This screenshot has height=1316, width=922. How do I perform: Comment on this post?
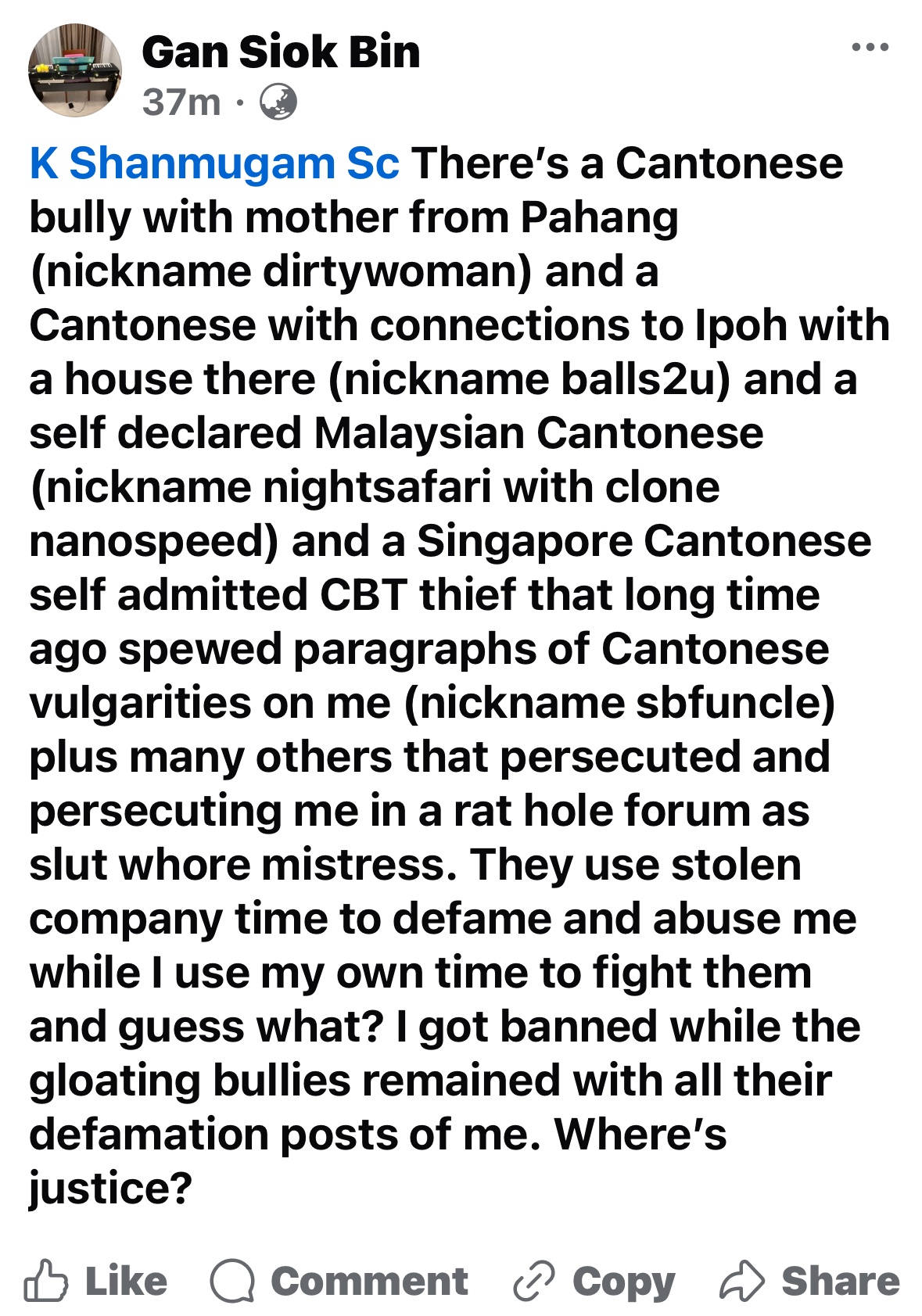[x=339, y=1281]
